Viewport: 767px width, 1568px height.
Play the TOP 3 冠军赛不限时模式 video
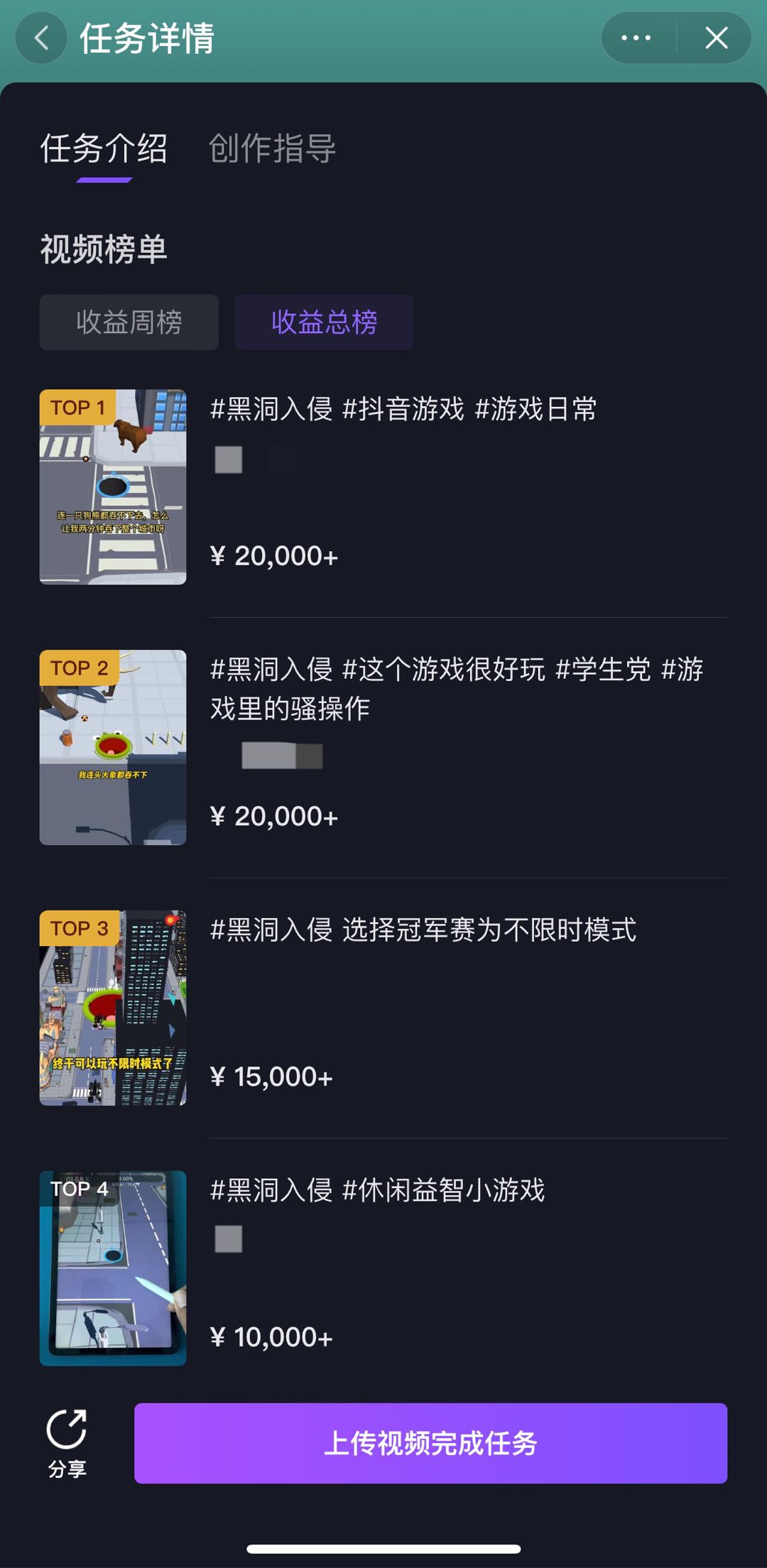pyautogui.click(x=113, y=1008)
